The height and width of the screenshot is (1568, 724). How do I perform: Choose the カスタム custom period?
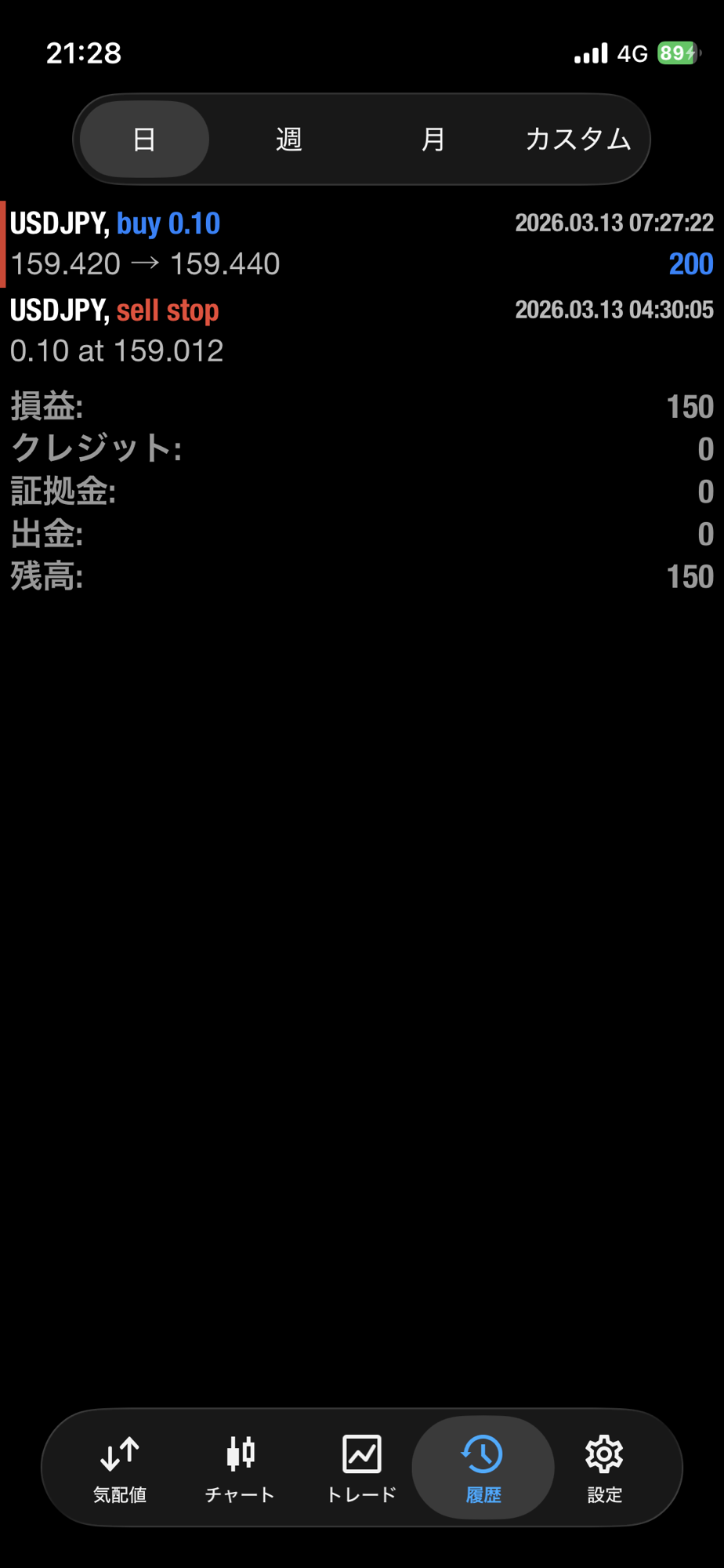(578, 140)
